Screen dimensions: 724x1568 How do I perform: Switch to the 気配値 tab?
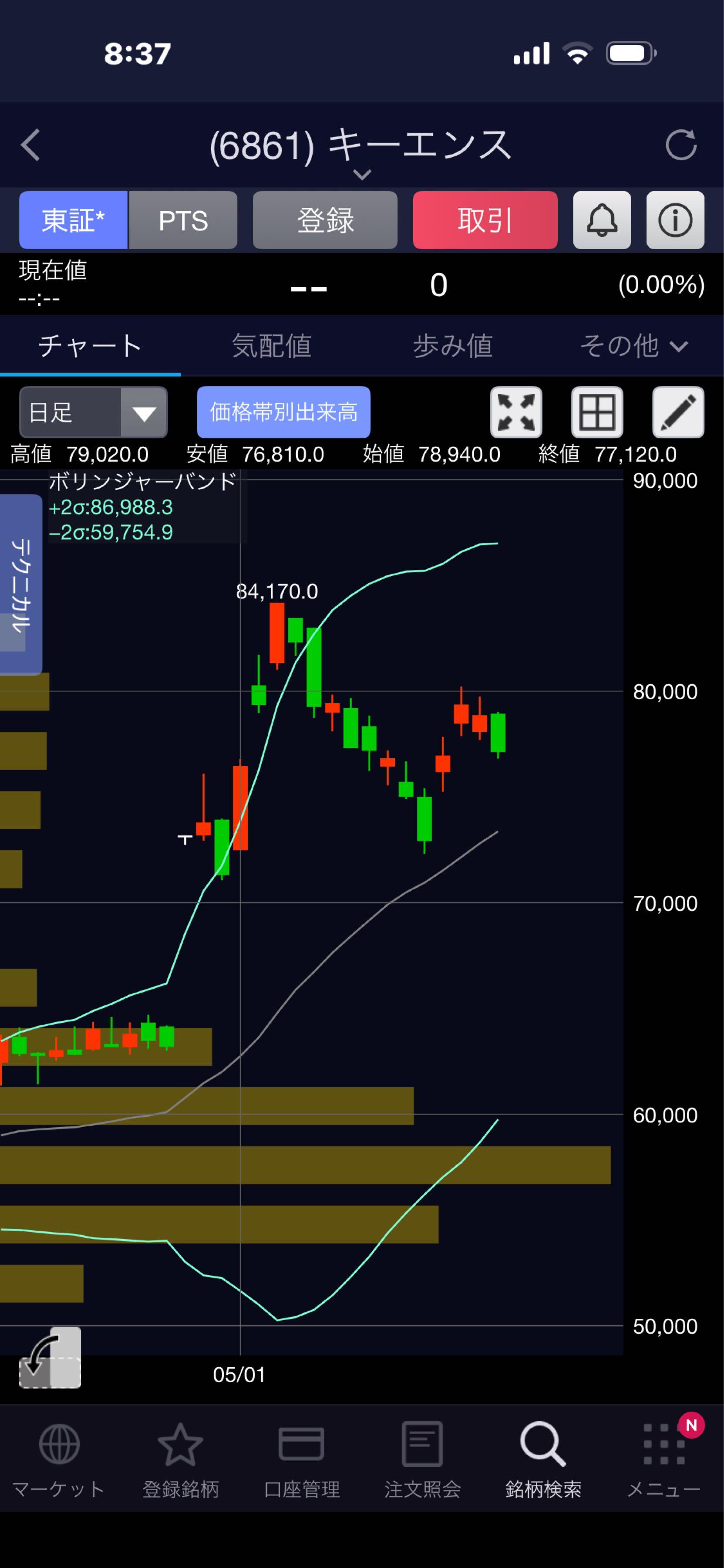pyautogui.click(x=271, y=346)
